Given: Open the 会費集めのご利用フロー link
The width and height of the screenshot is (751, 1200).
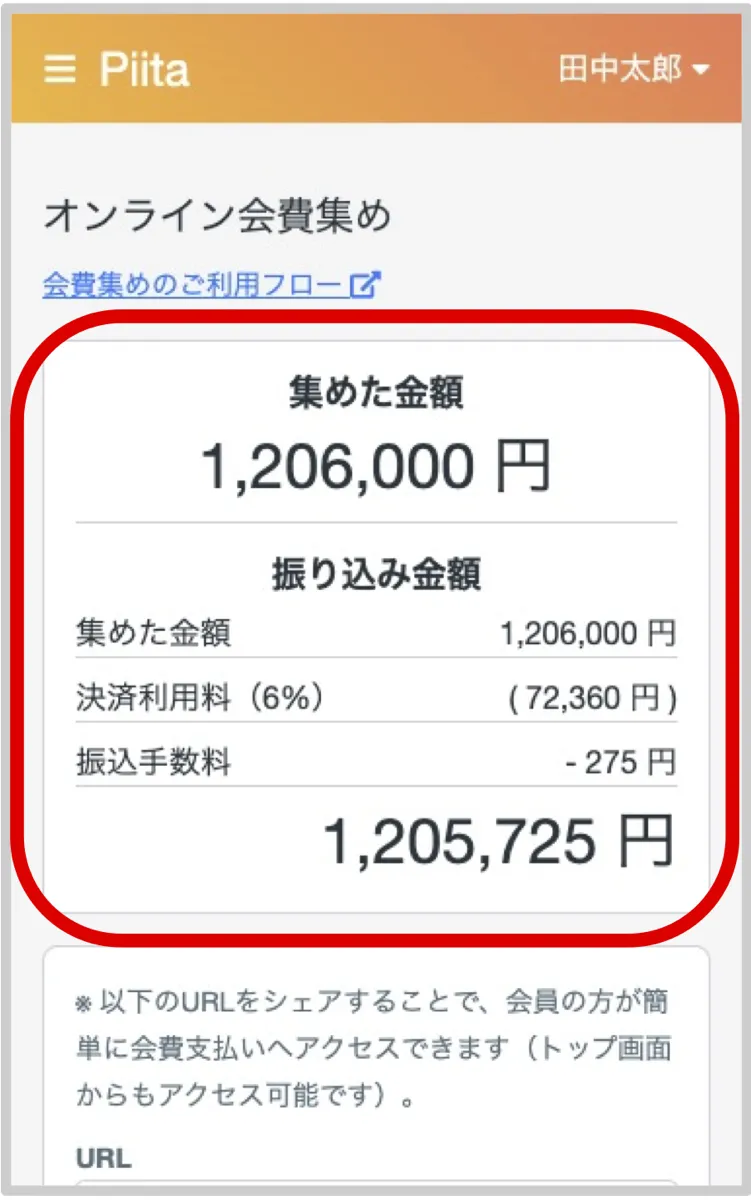Looking at the screenshot, I should tap(211, 286).
